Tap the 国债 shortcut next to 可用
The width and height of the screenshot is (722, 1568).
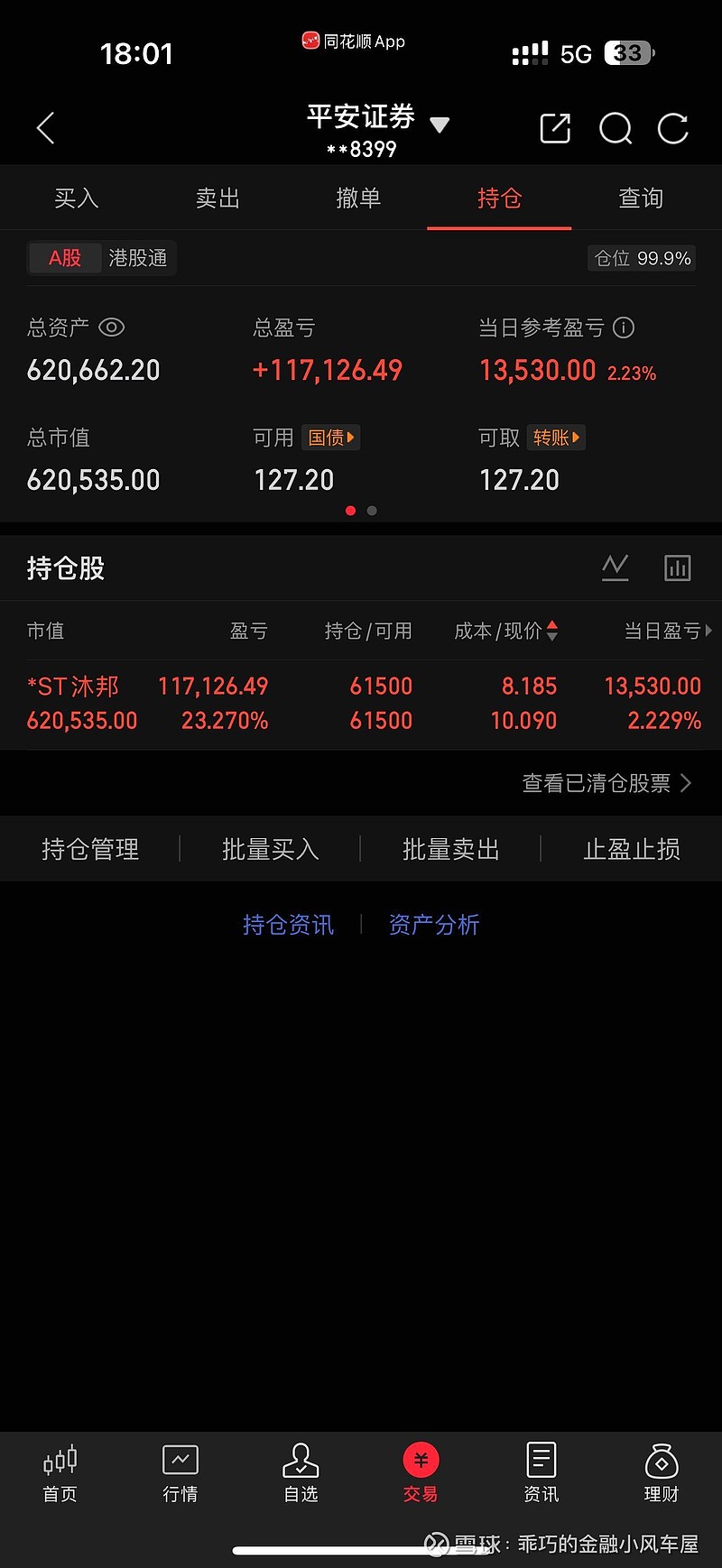click(x=331, y=438)
